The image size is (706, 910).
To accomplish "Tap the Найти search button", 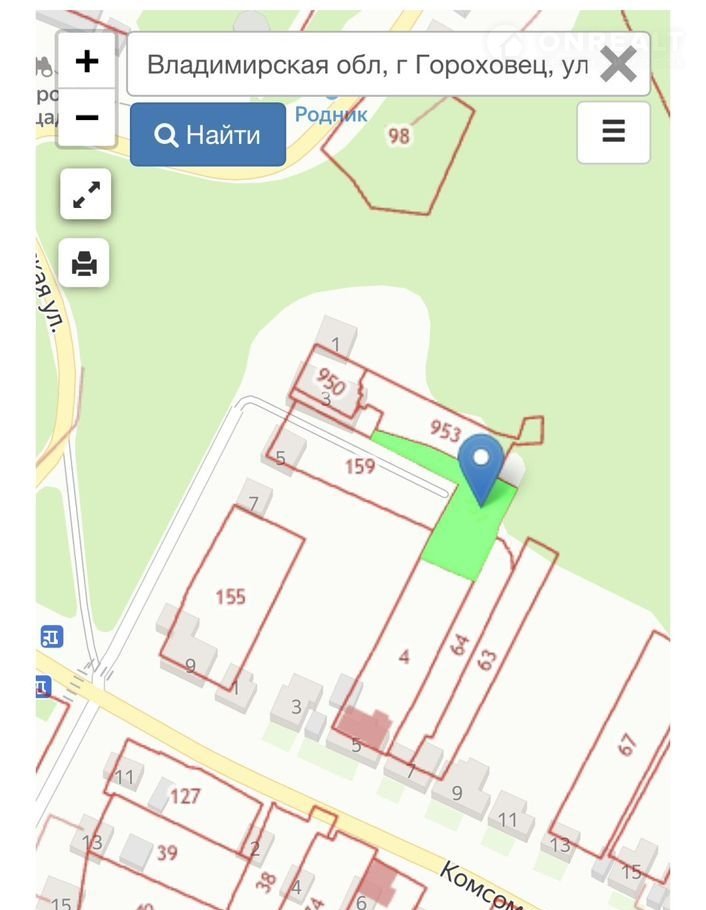I will click(x=208, y=135).
